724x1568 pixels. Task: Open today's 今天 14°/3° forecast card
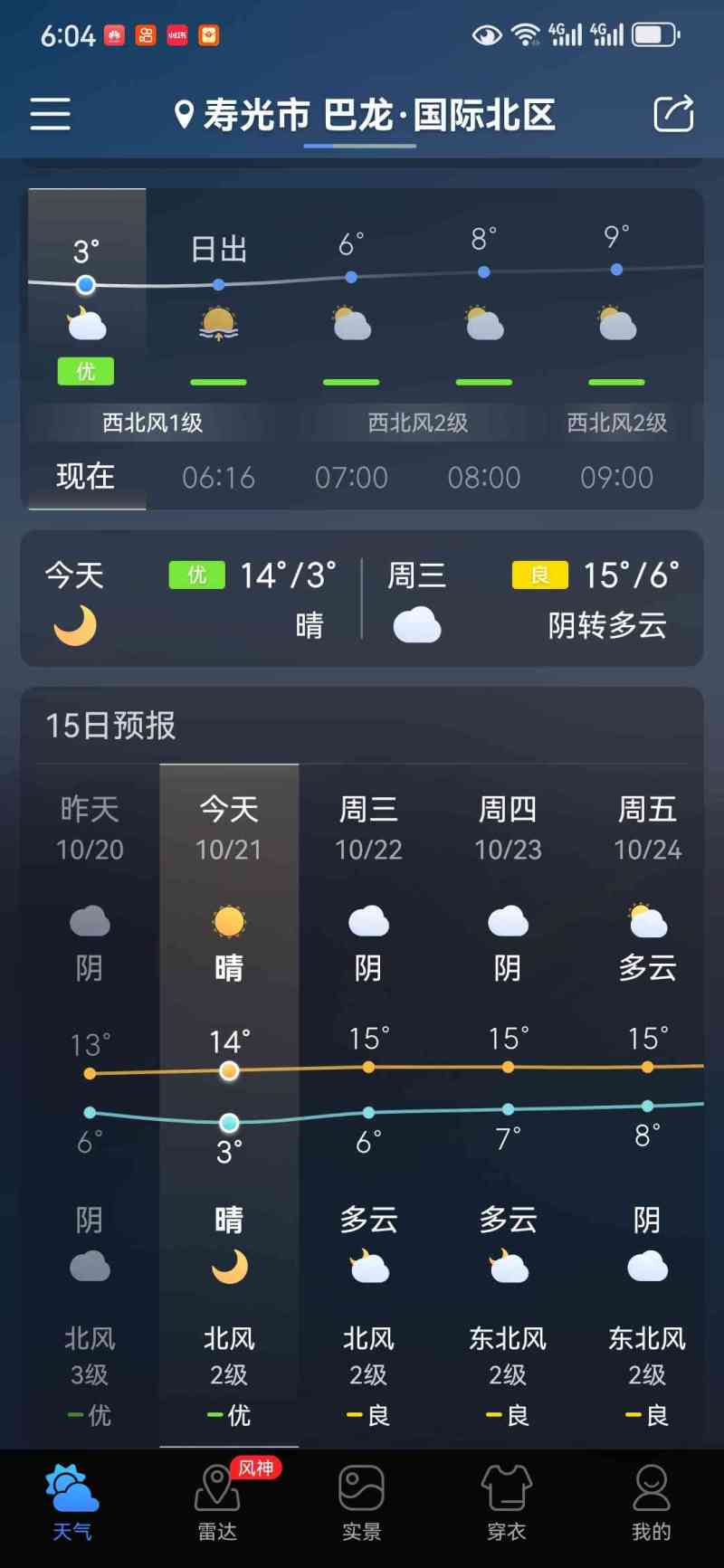coord(191,599)
